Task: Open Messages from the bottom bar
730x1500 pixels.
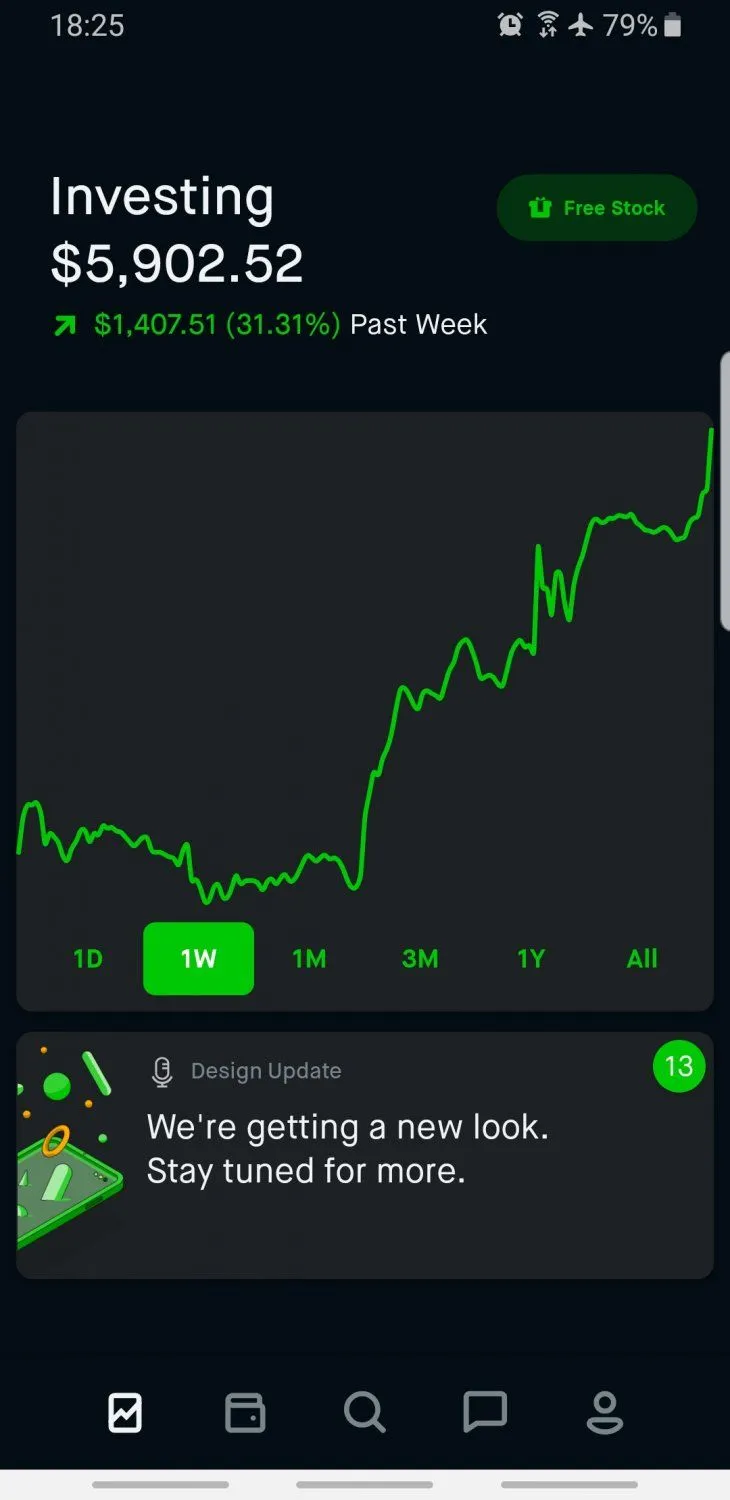Action: (x=484, y=1412)
